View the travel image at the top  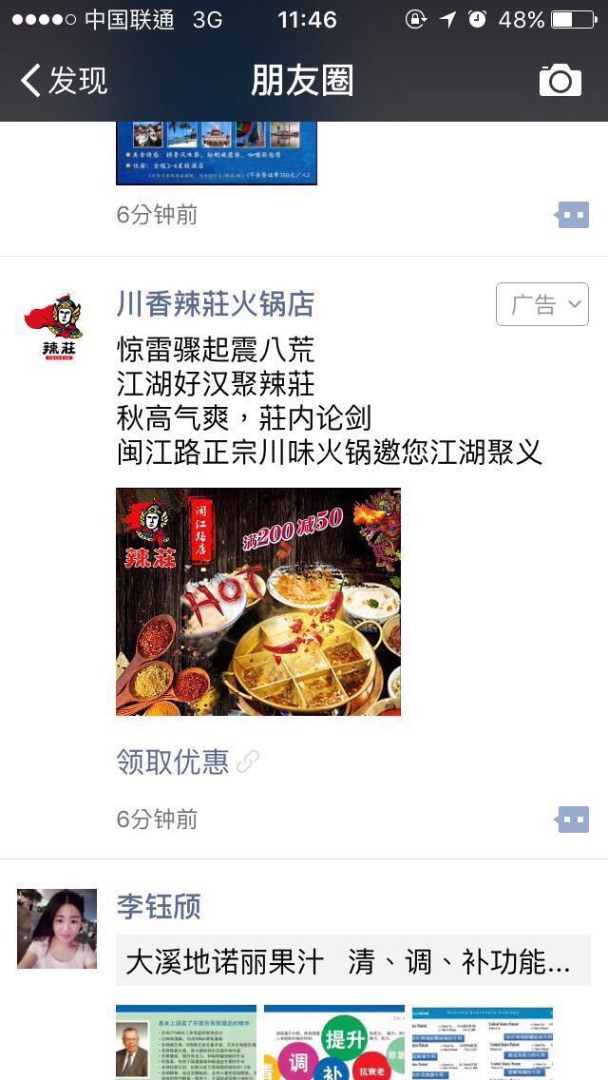click(216, 153)
